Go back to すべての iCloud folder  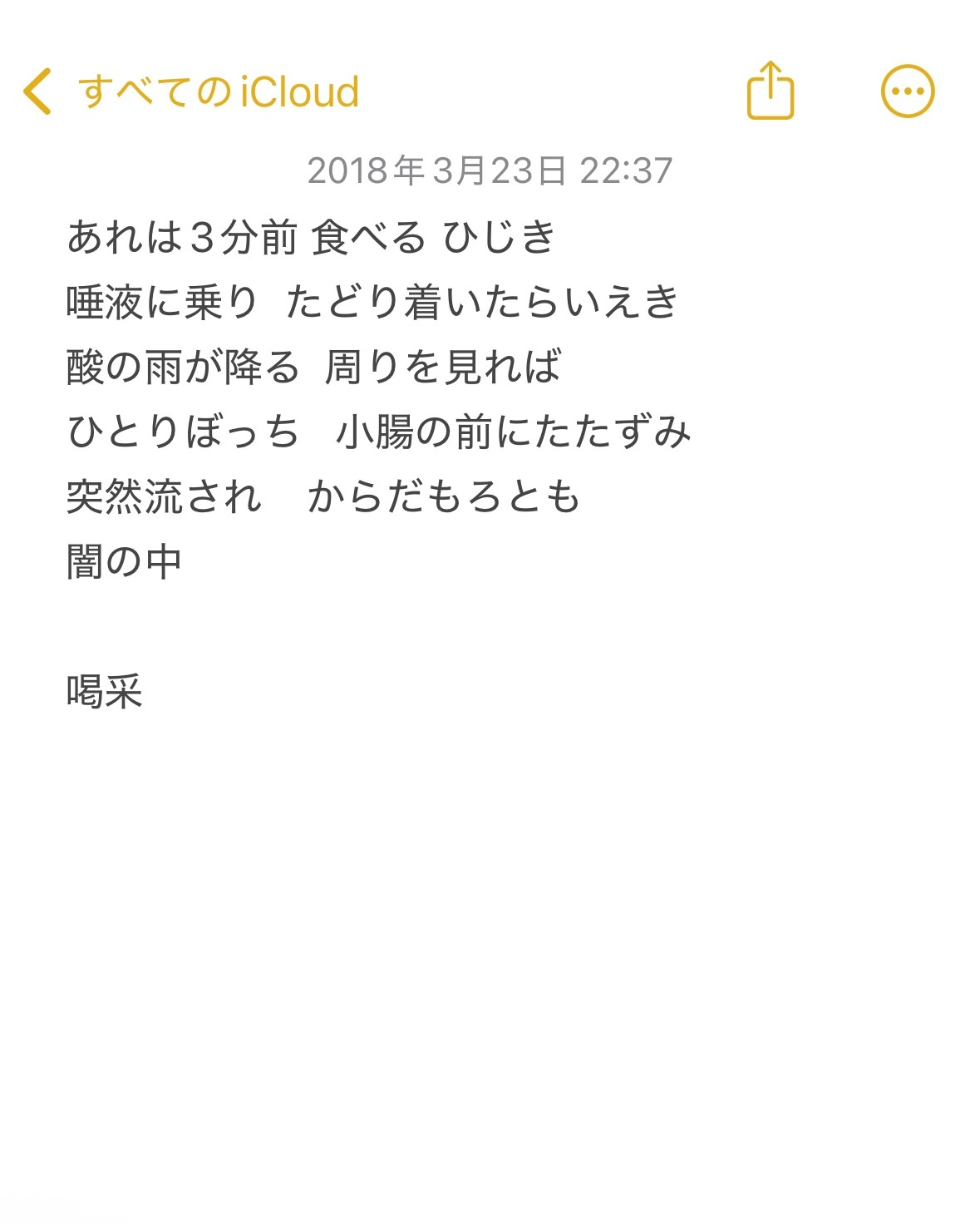pyautogui.click(x=191, y=91)
